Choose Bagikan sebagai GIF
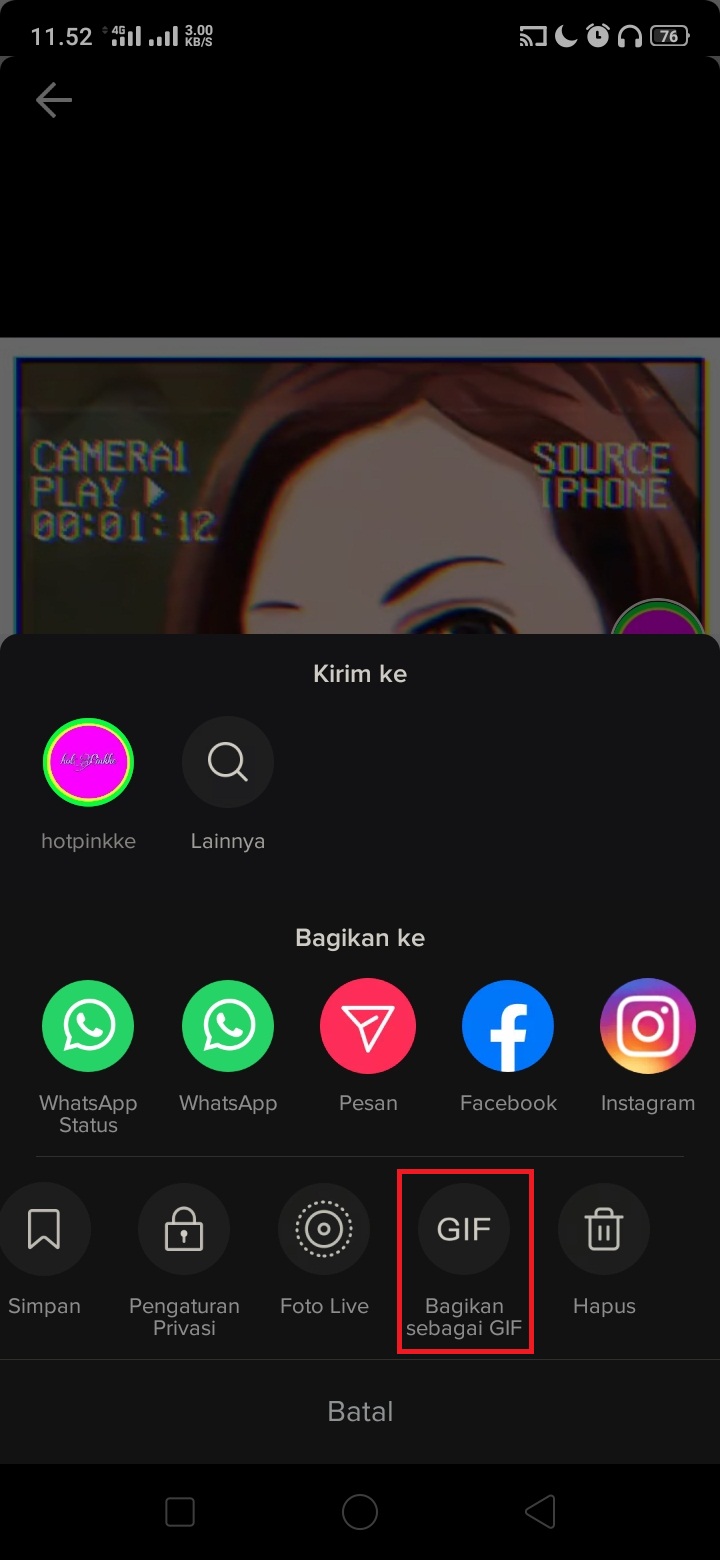720x1560 pixels. coord(464,1230)
